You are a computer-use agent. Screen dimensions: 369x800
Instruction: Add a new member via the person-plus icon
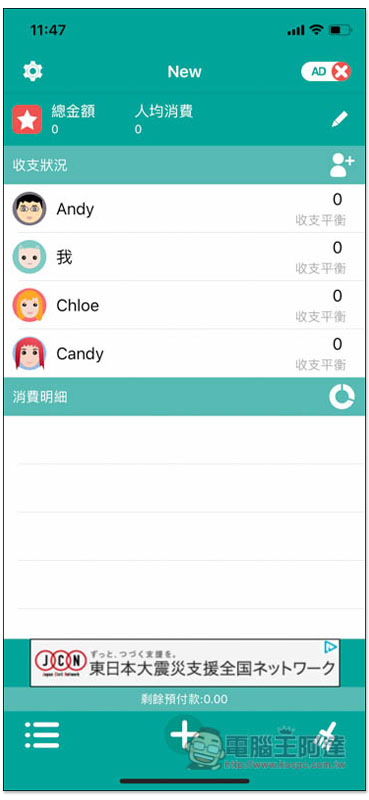click(x=341, y=165)
